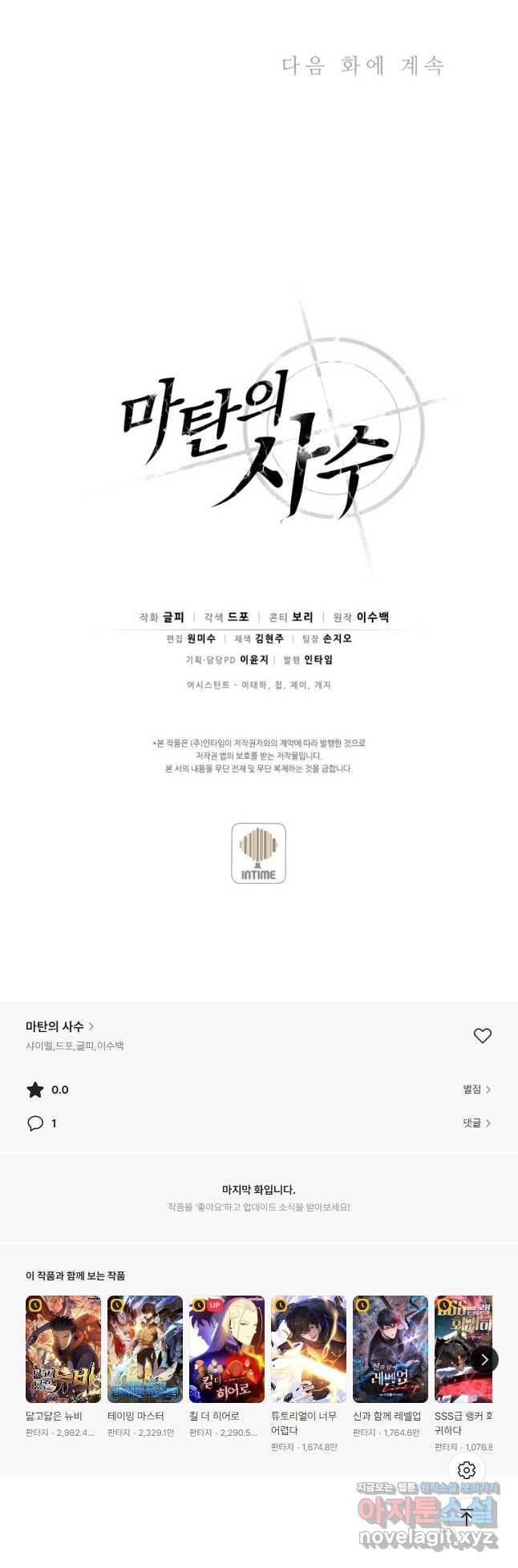Show the next recommended works with the arrow
This screenshot has width=518, height=1568.
484,1360
